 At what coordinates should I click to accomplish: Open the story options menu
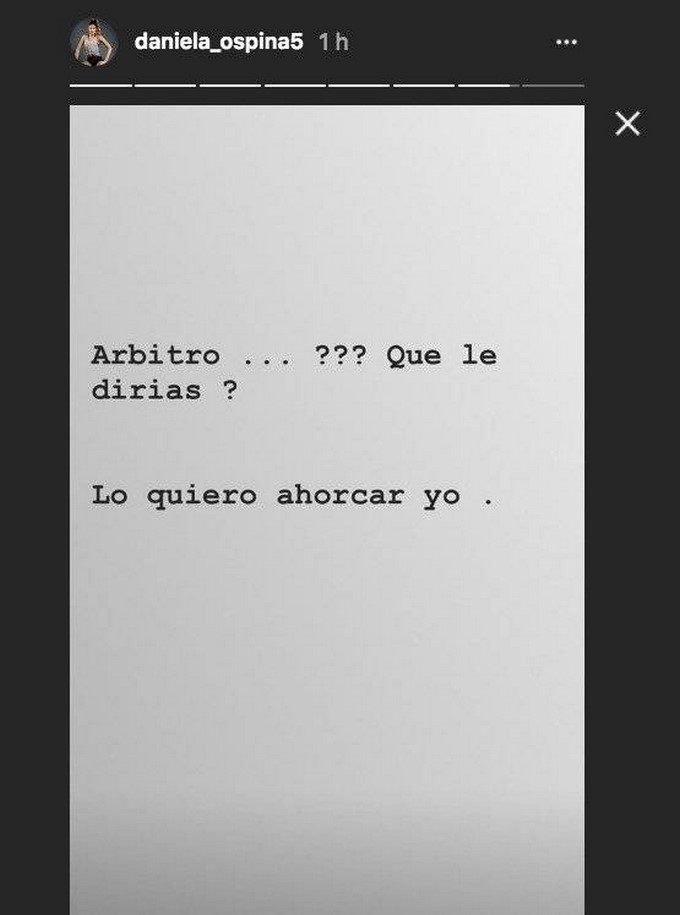click(566, 42)
